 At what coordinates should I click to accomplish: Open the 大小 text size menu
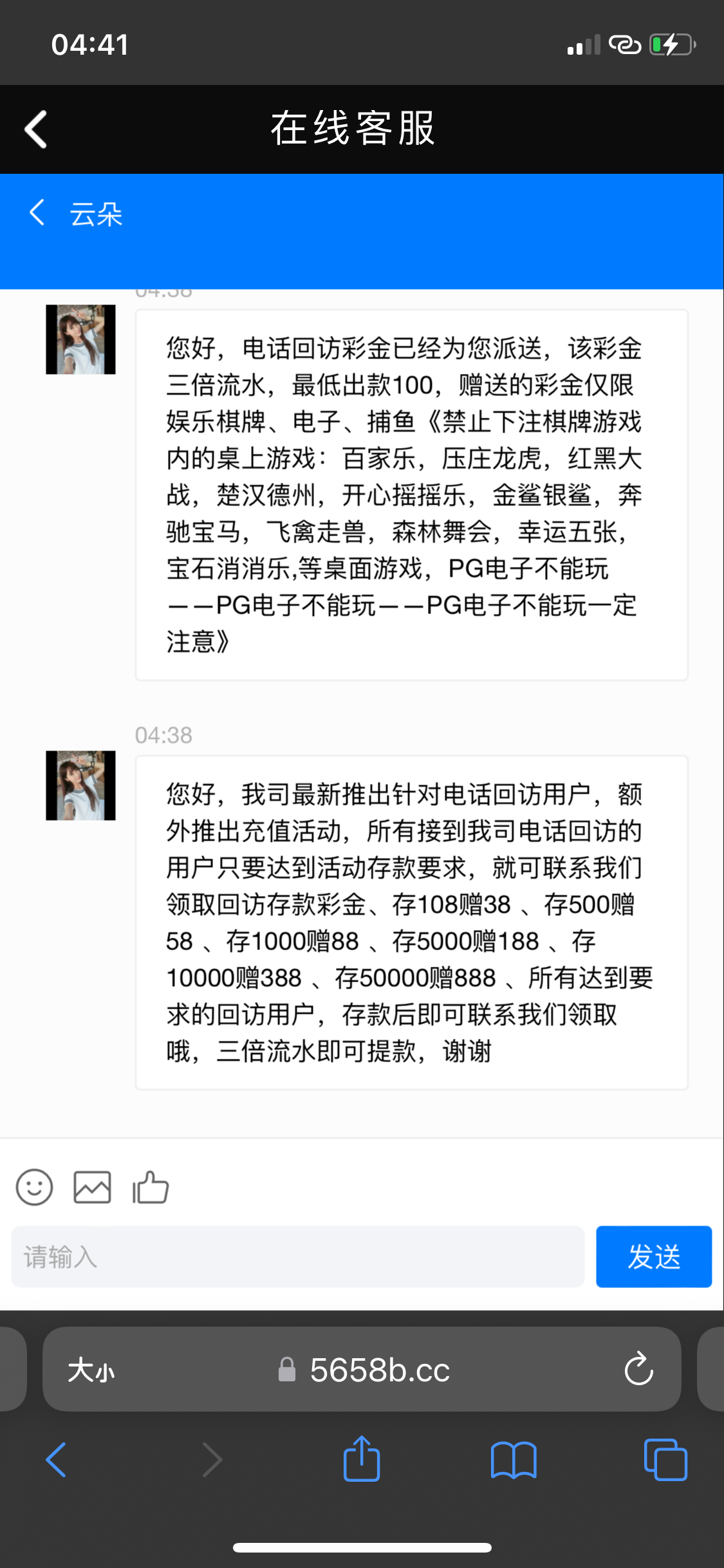click(x=91, y=1370)
